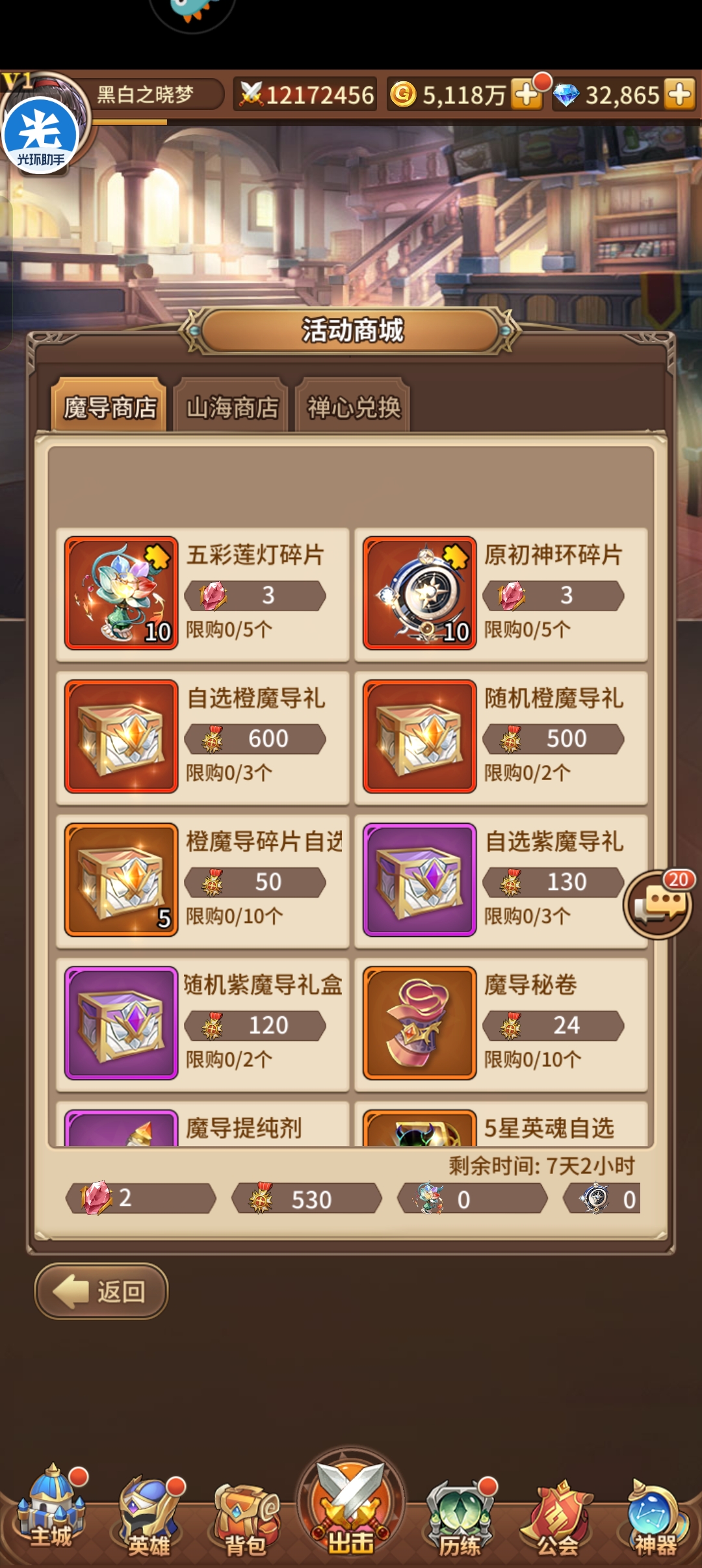Switch to the 山海商店 tab
This screenshot has width=702, height=1568.
[x=231, y=408]
